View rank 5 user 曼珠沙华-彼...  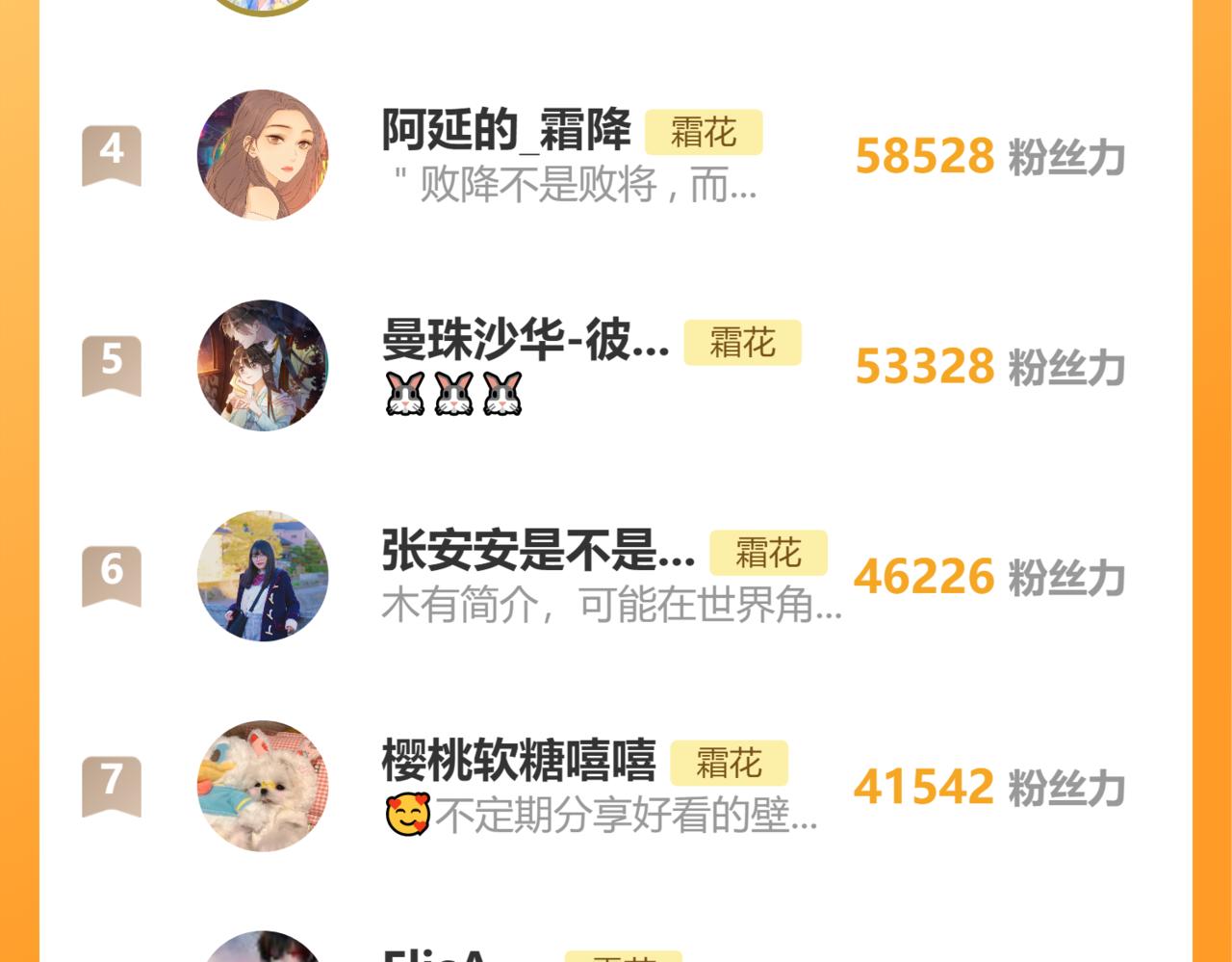coord(526,341)
